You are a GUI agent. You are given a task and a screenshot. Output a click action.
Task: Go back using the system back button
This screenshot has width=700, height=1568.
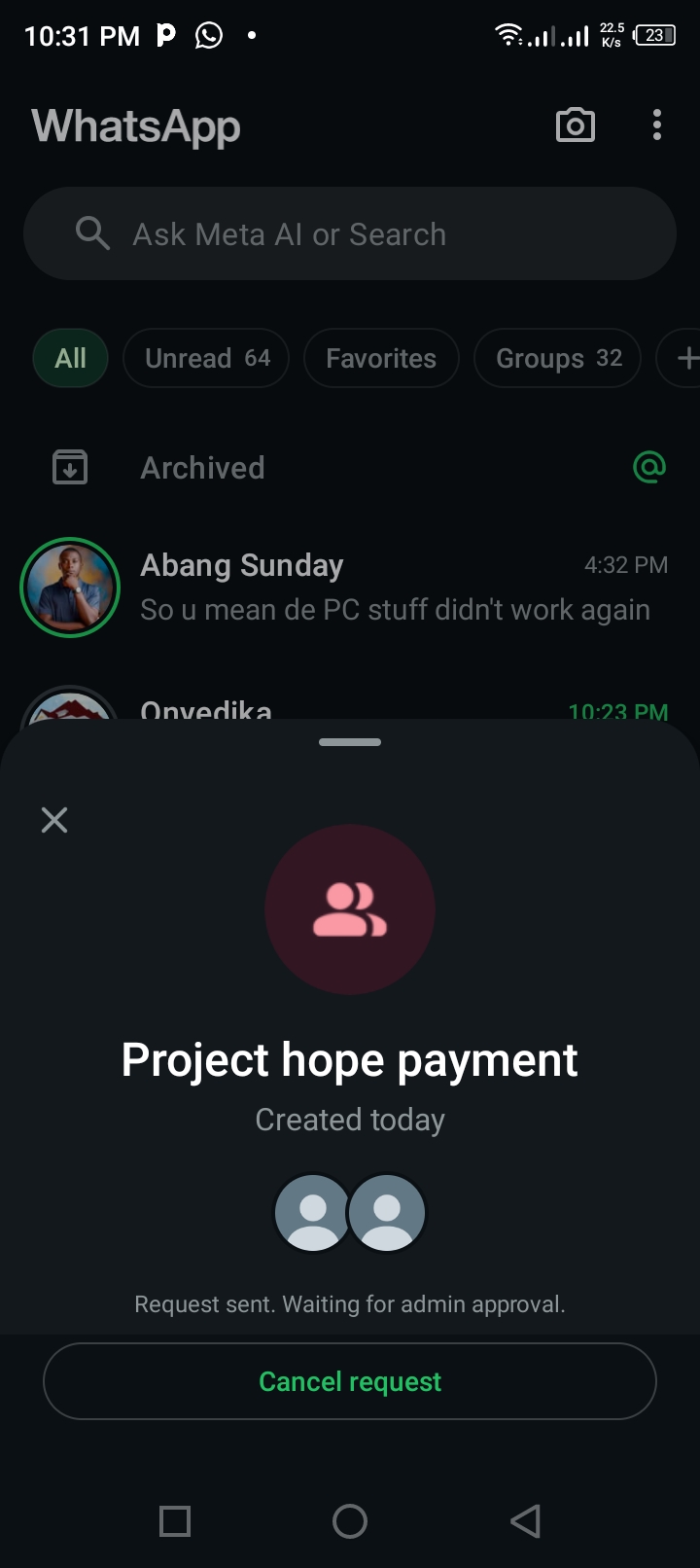pyautogui.click(x=525, y=1521)
